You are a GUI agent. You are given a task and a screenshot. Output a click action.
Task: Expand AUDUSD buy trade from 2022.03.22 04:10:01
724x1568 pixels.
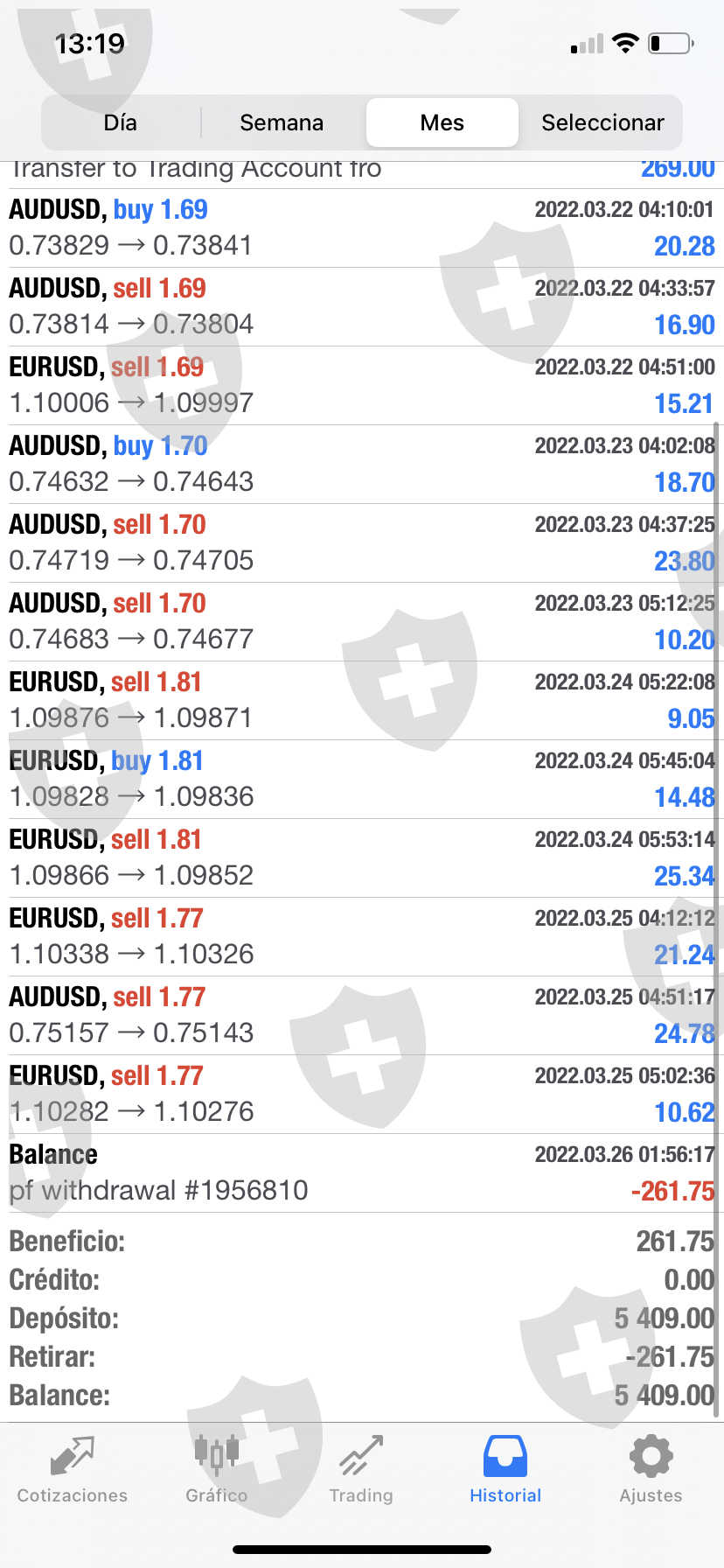click(x=362, y=227)
